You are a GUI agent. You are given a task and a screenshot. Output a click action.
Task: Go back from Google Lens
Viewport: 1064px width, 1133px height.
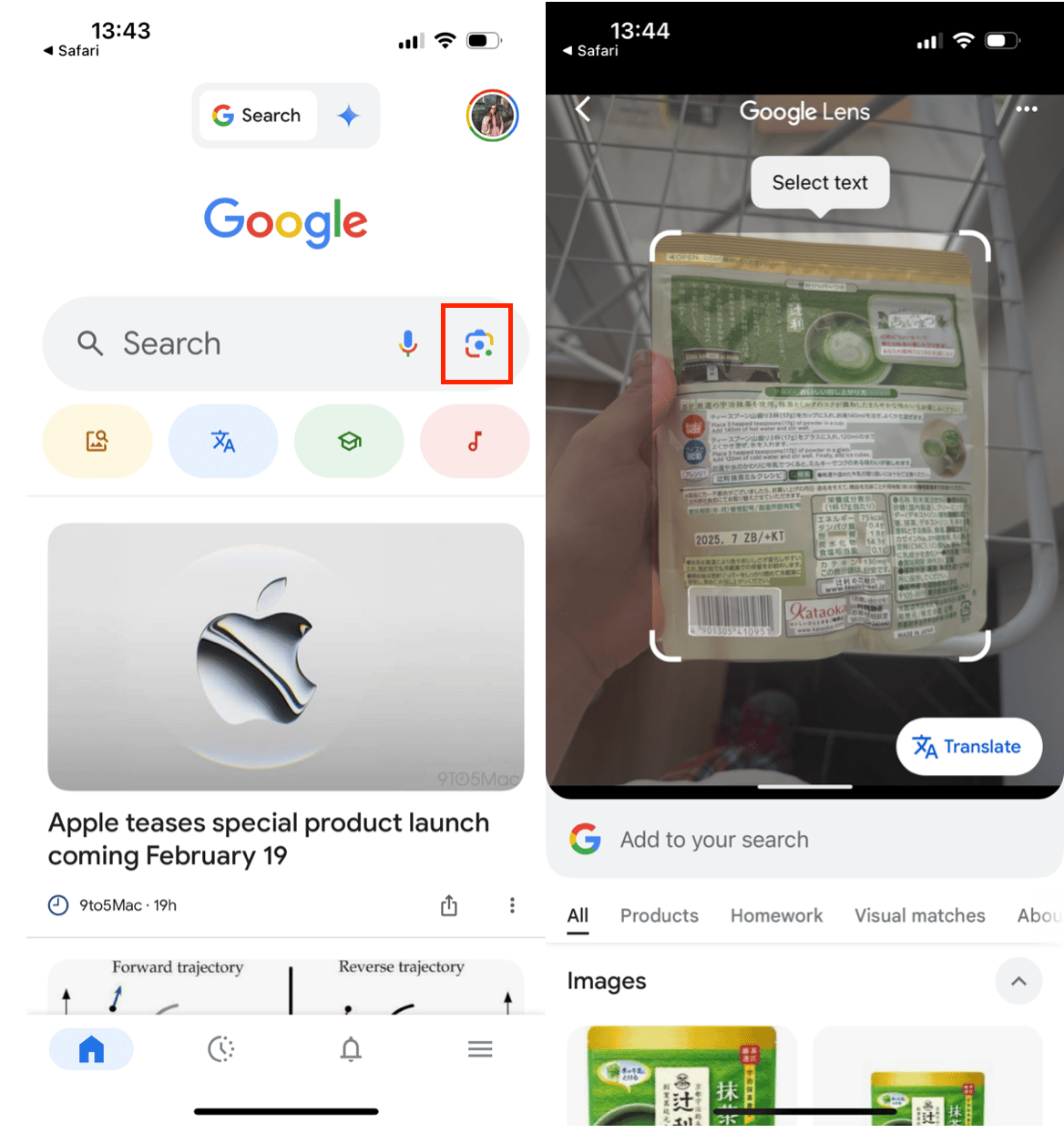tap(584, 110)
